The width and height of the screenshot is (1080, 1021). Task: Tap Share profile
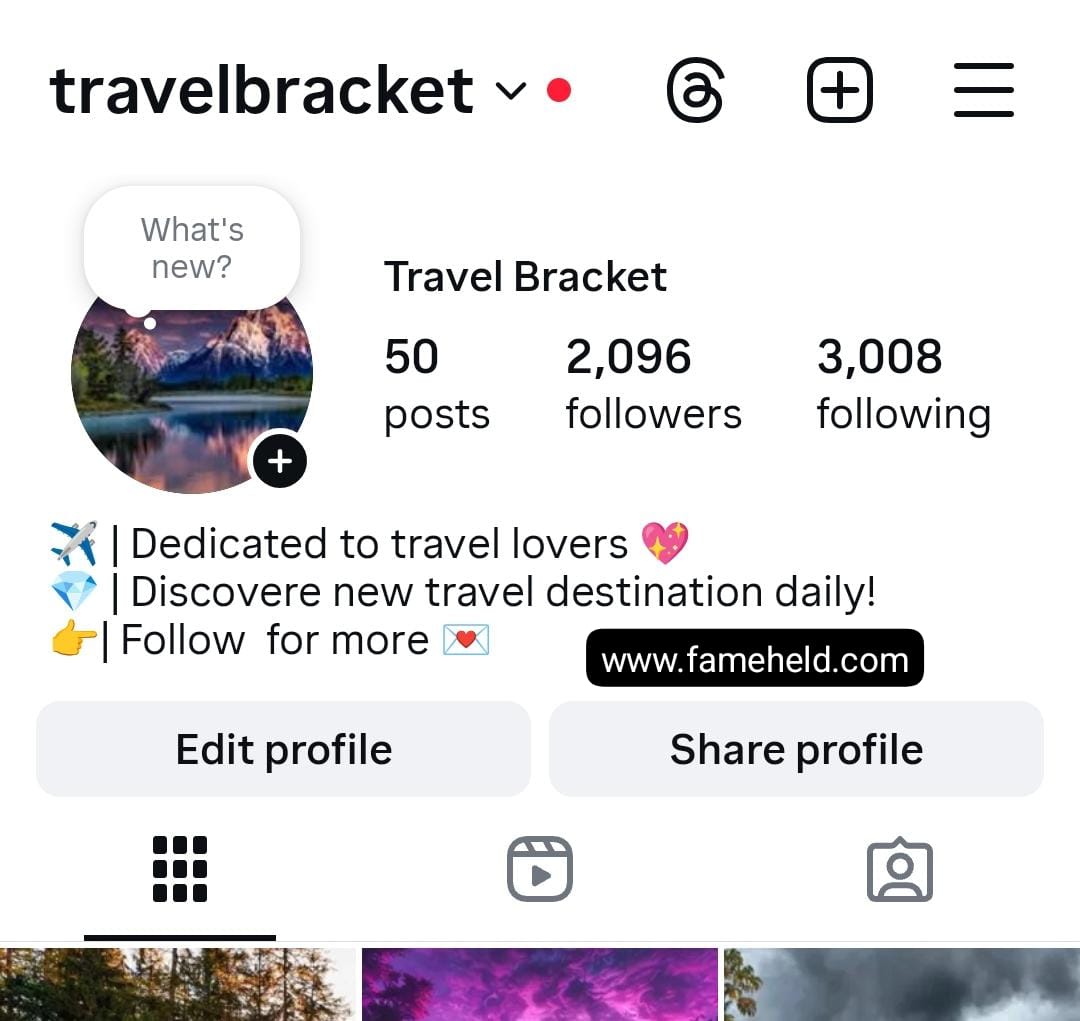coord(796,749)
